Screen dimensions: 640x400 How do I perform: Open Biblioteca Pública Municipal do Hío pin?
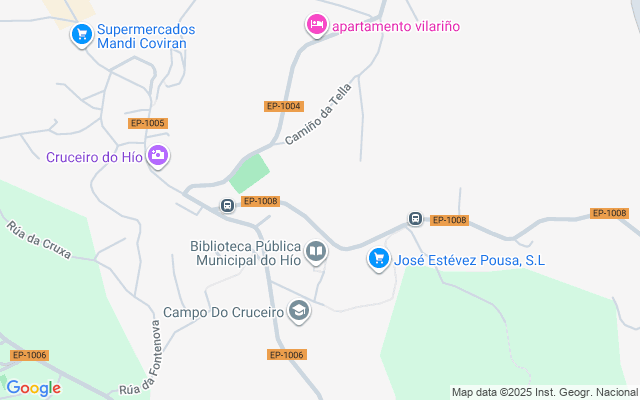(316, 251)
